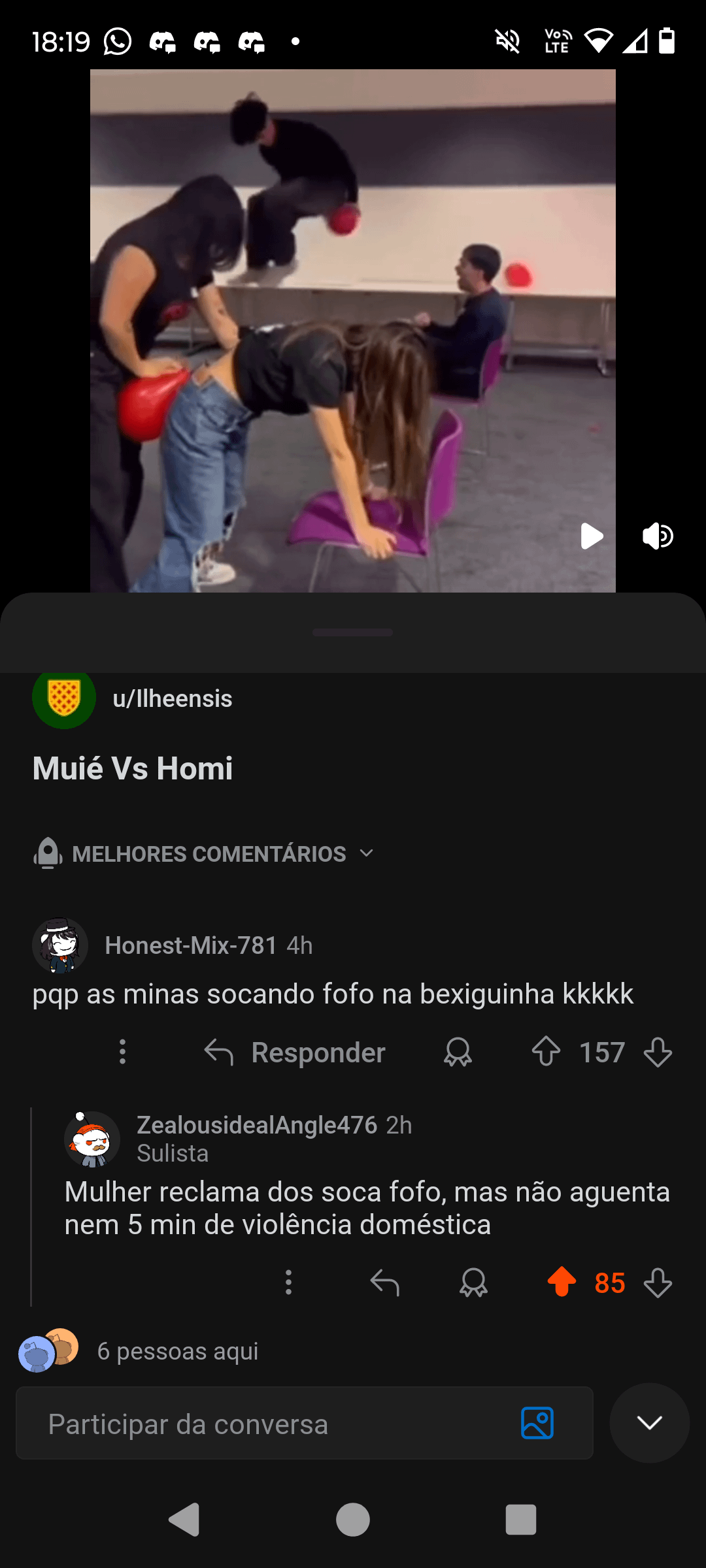Screen dimensions: 706x1568
Task: Award ZealousidealAngle476's comment
Action: [473, 1282]
